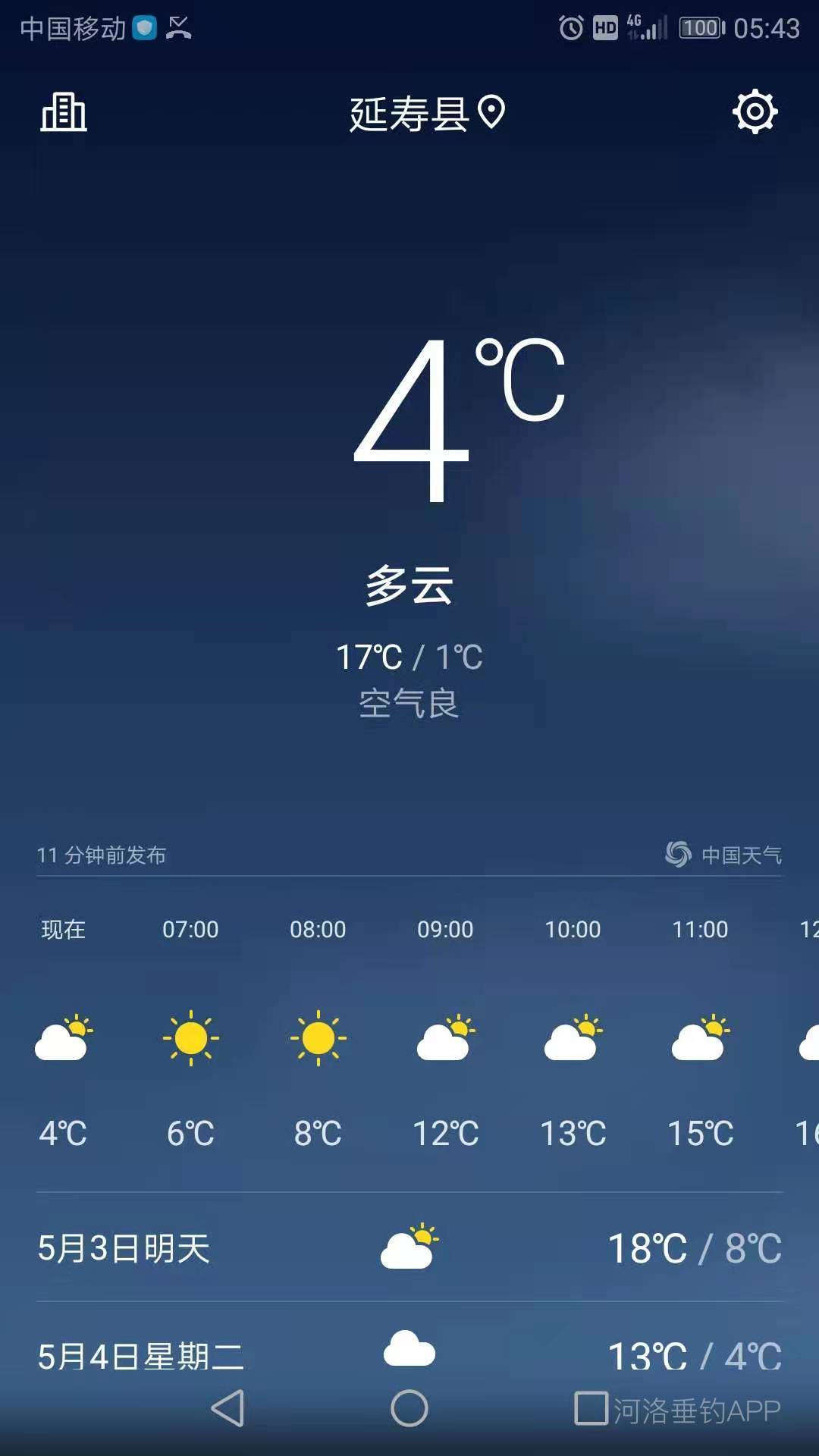
Task: Open the 5月3日明天 forecast row
Action: point(409,1248)
